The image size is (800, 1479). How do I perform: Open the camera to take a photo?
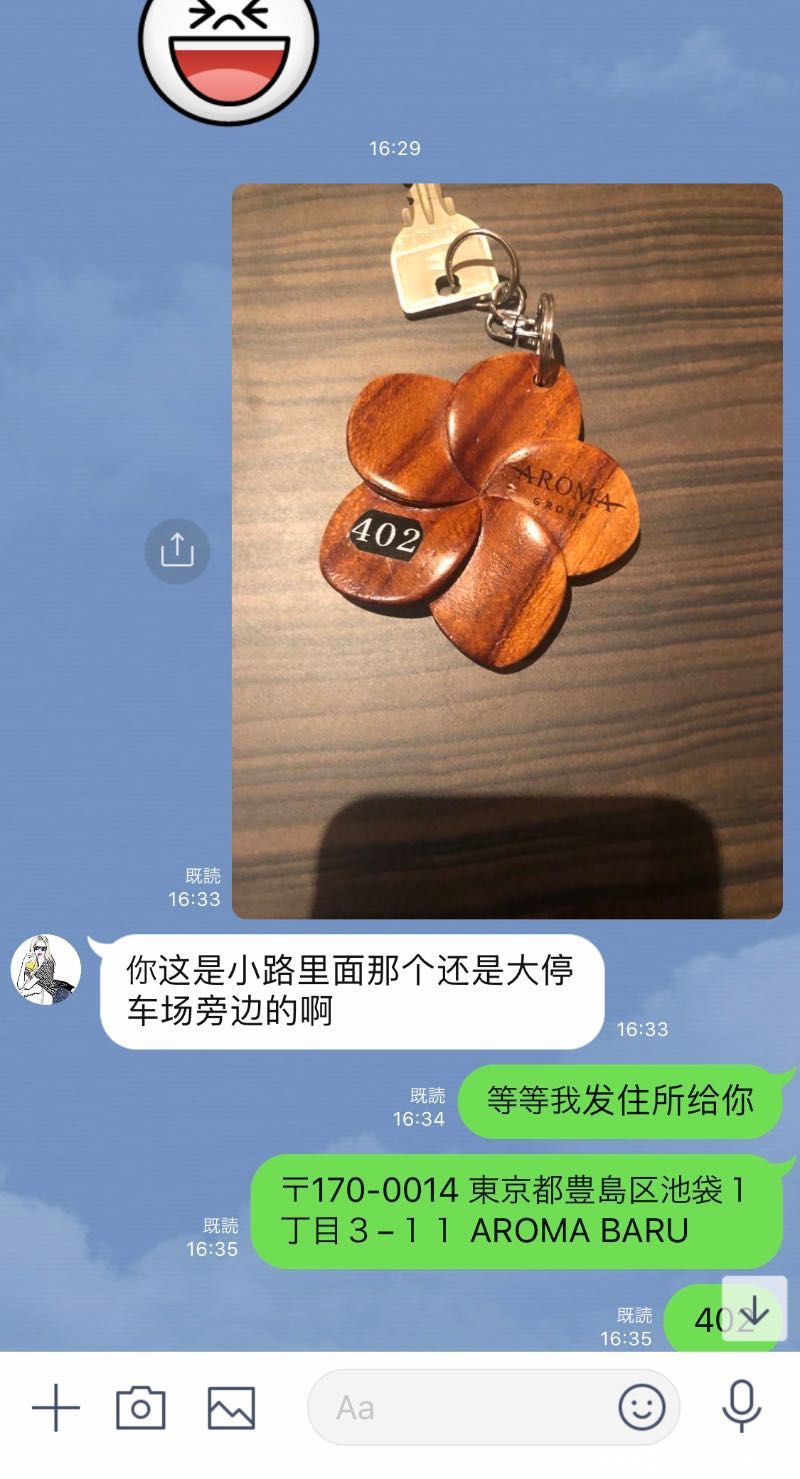tap(140, 1408)
